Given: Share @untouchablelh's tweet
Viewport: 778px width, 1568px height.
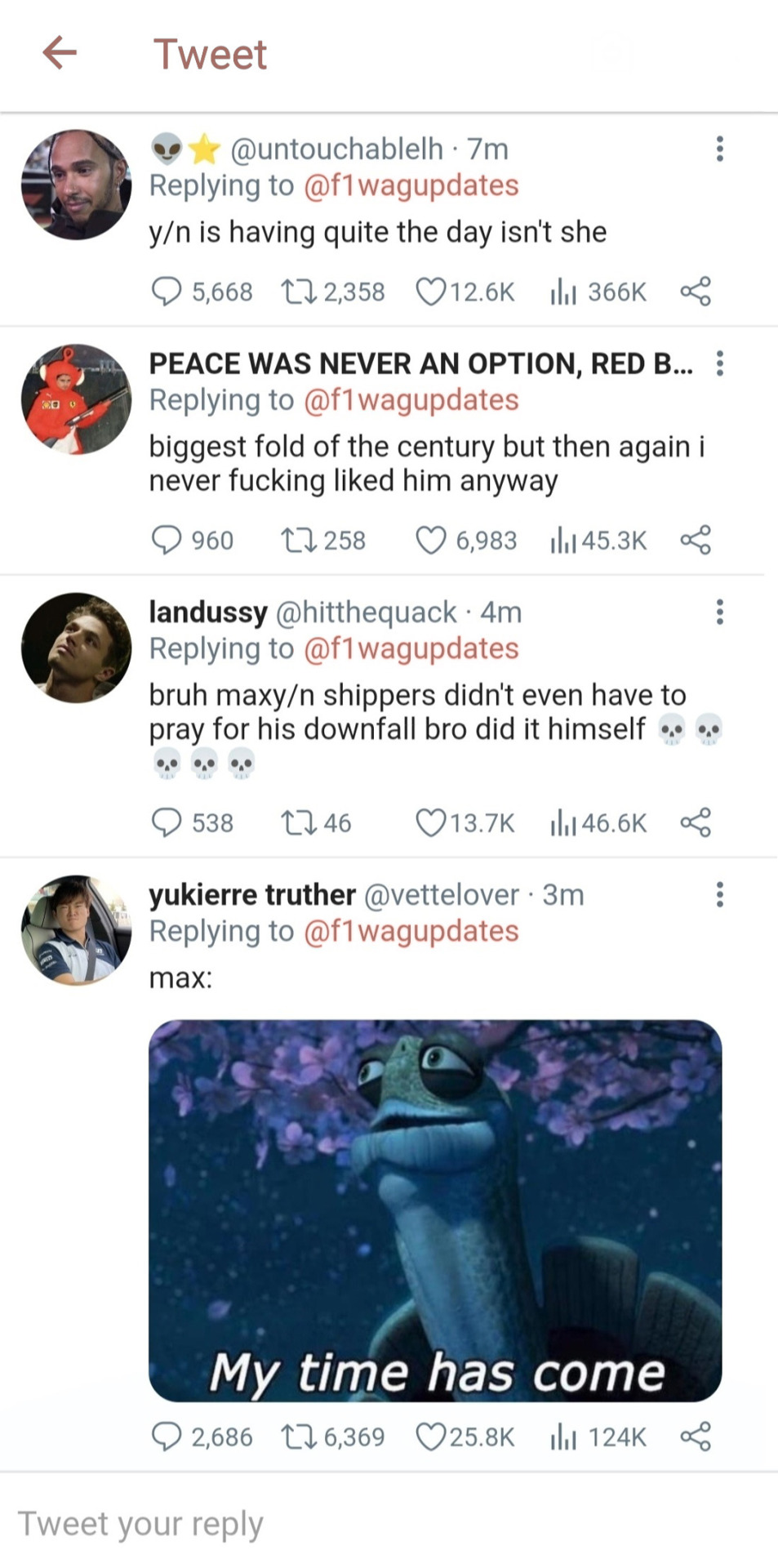Looking at the screenshot, I should click(696, 292).
